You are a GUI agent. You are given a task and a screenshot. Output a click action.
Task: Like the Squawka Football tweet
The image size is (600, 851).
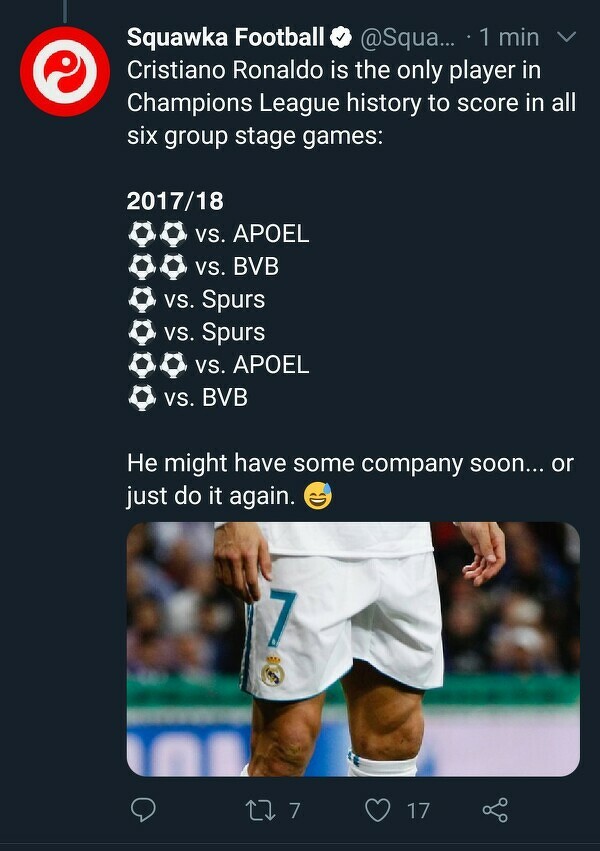pyautogui.click(x=377, y=810)
